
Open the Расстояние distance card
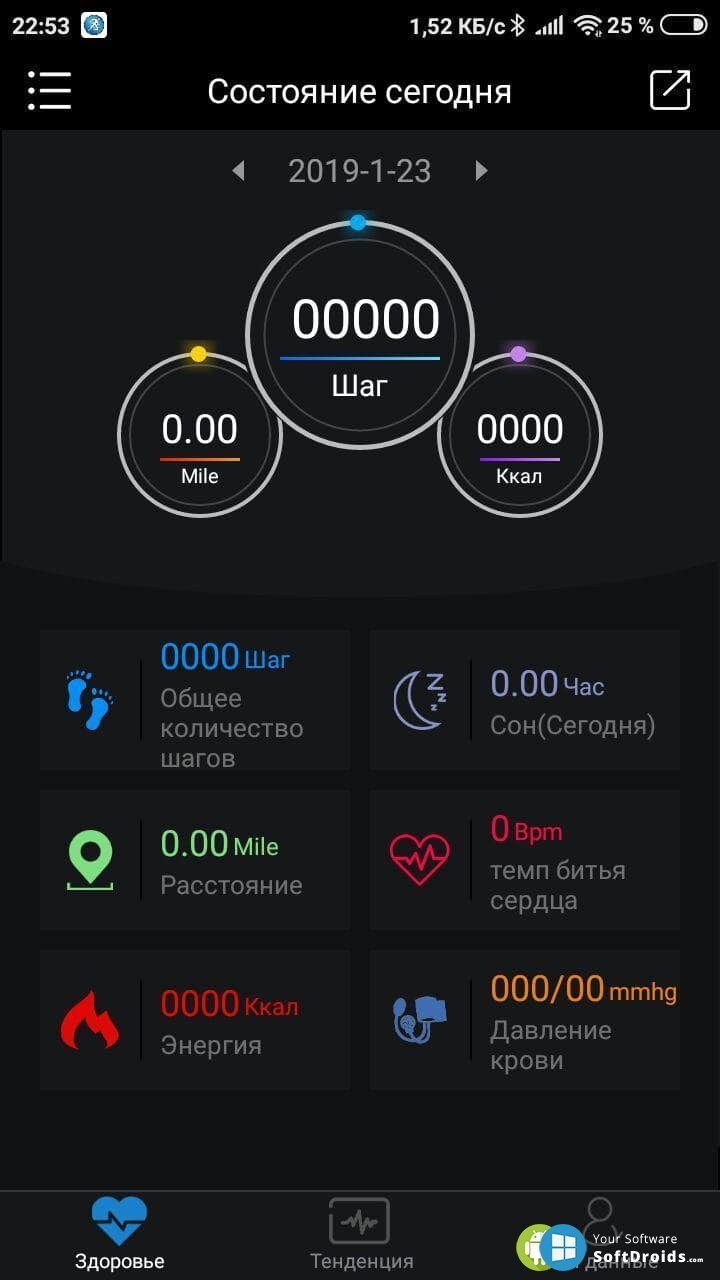click(x=195, y=860)
